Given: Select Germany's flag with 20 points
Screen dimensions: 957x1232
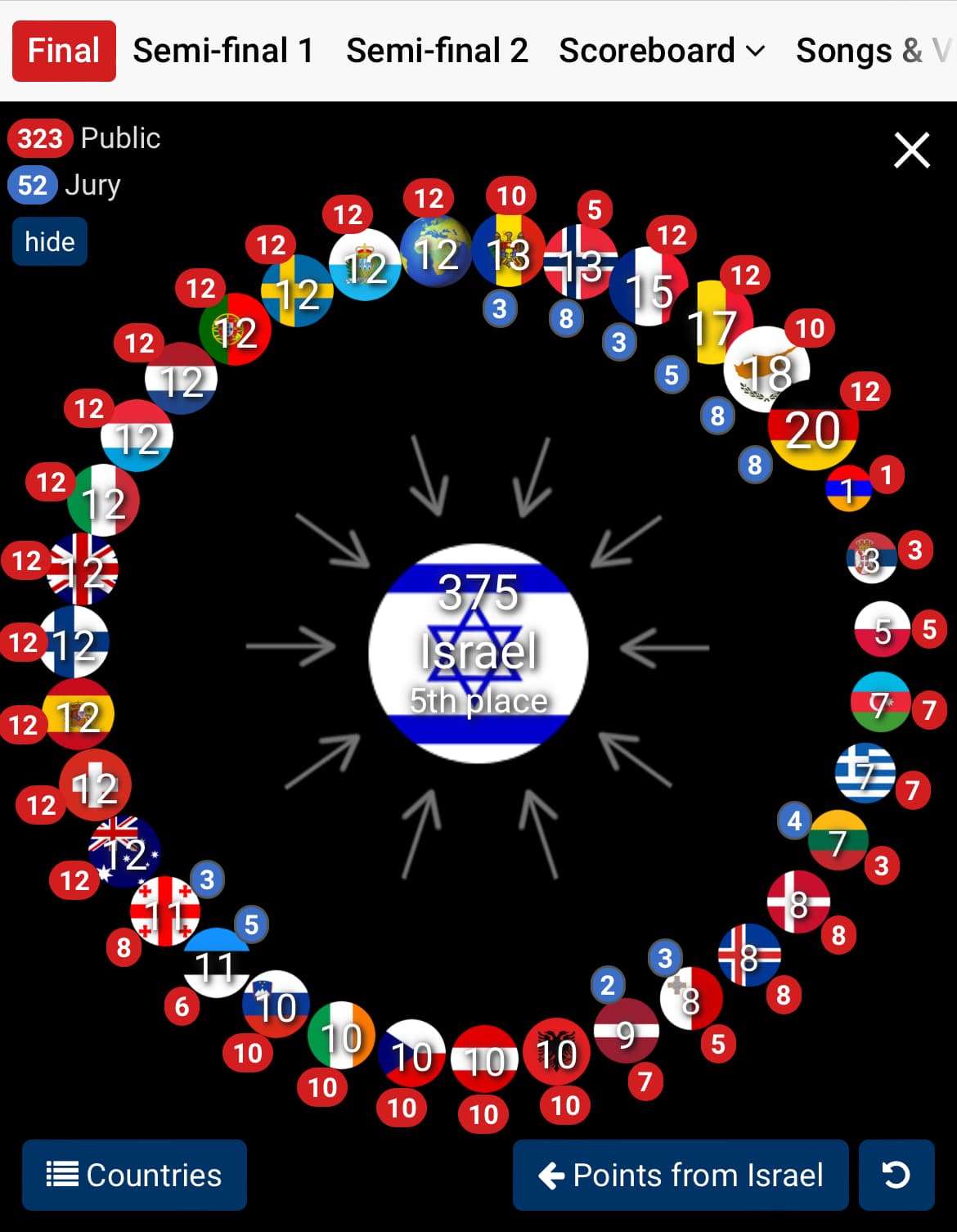Looking at the screenshot, I should tap(812, 431).
